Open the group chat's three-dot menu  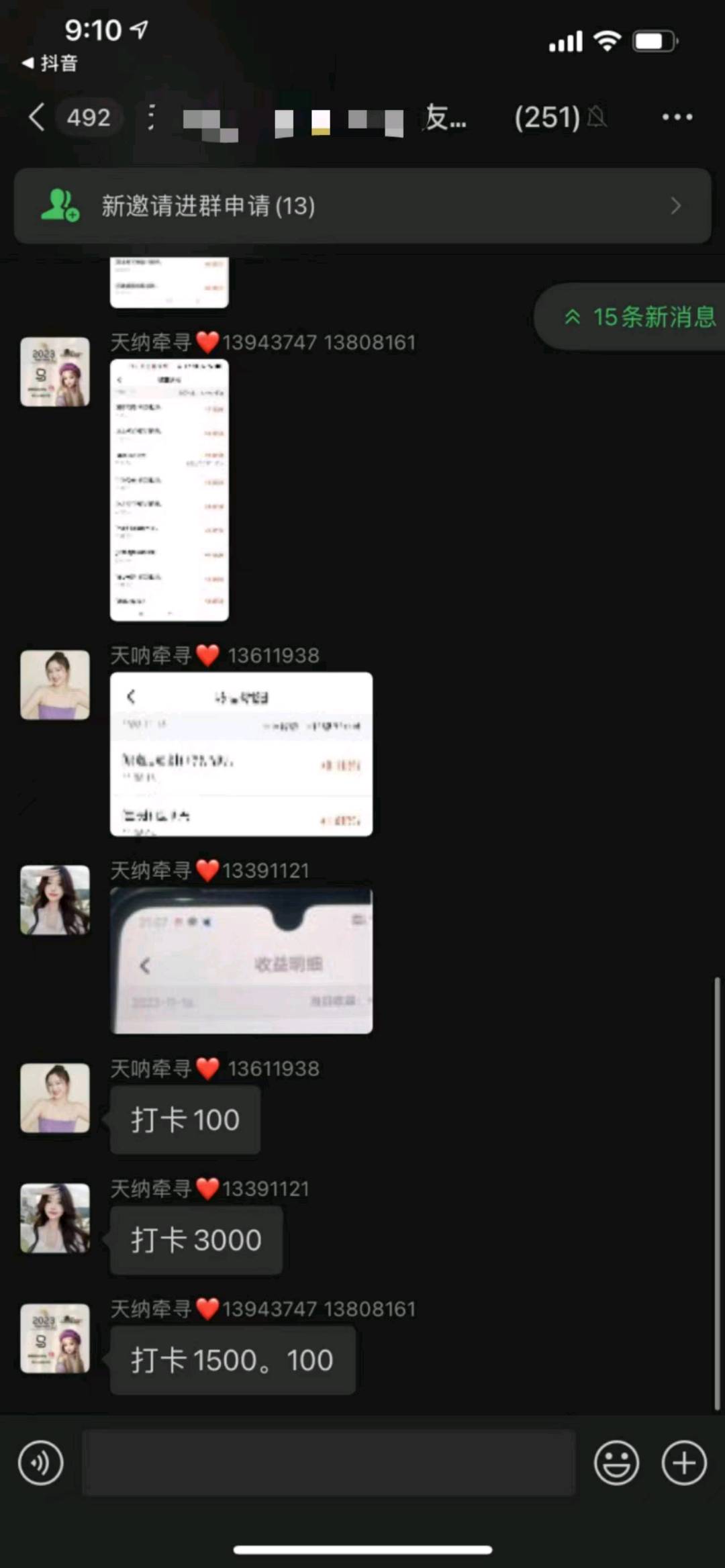677,117
